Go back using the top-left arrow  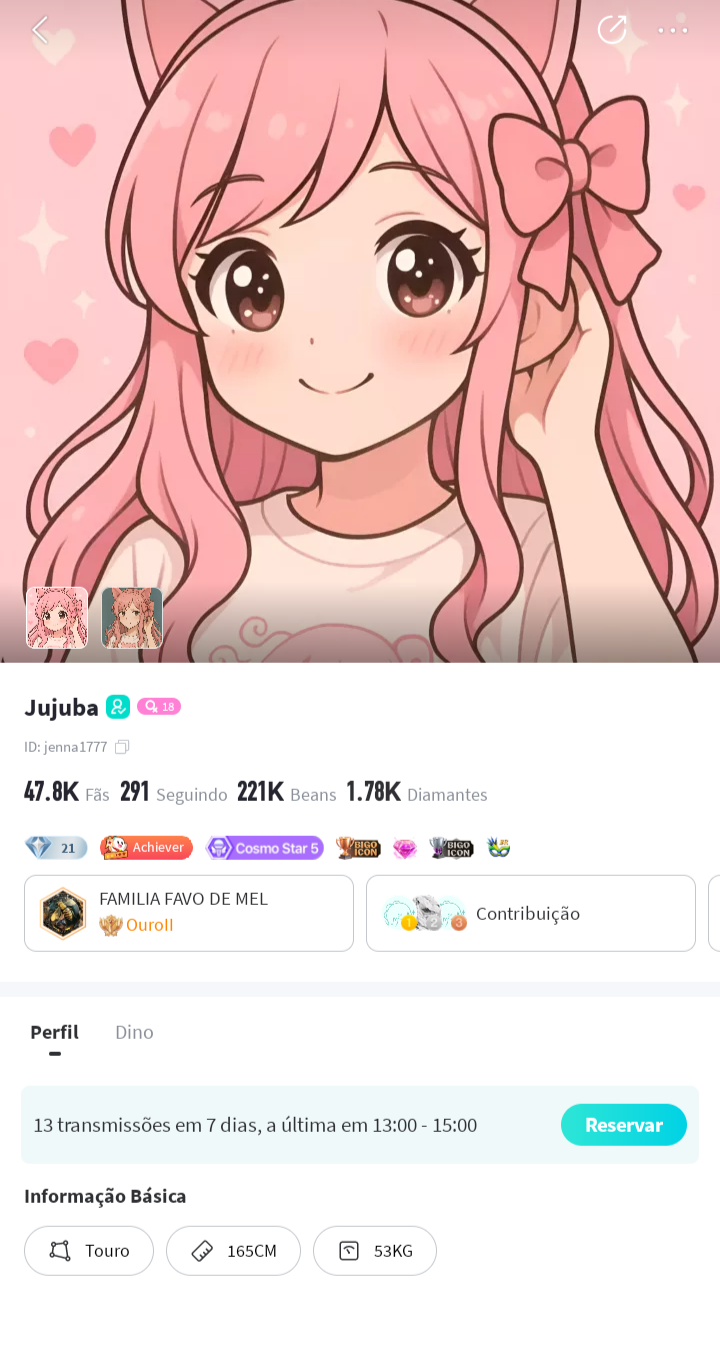tap(39, 30)
